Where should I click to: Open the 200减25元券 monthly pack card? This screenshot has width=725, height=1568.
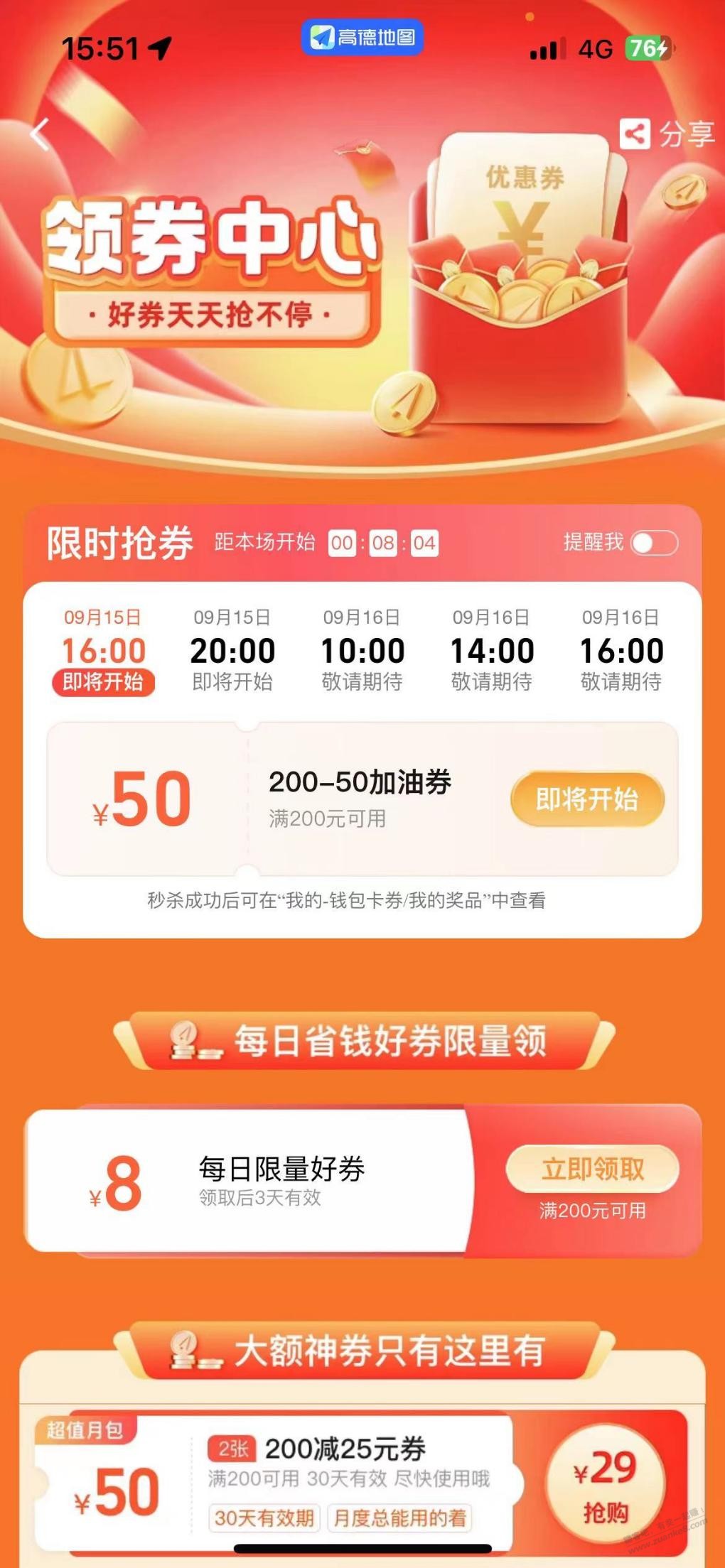point(348,1481)
